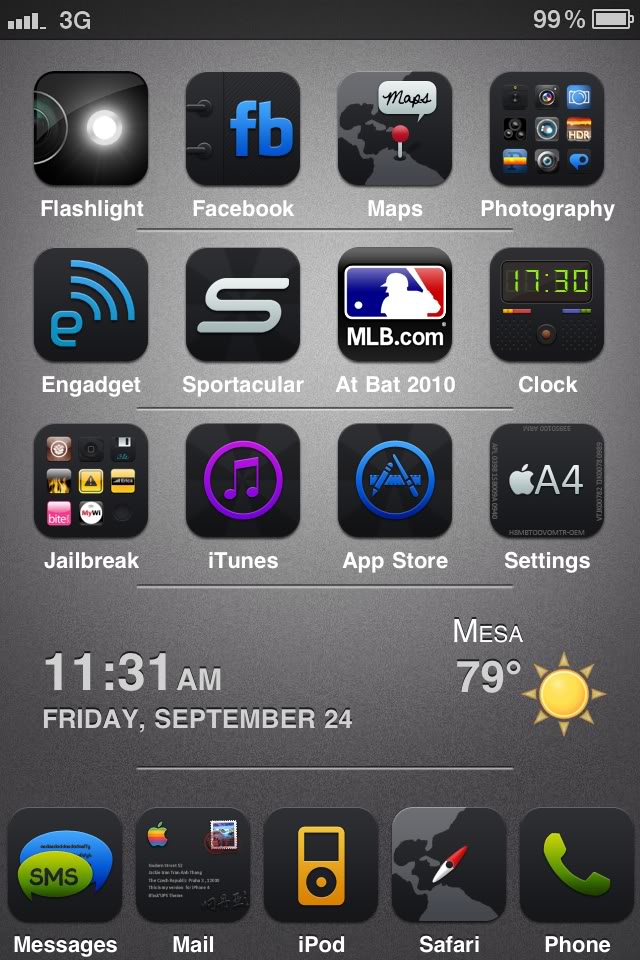Open the Maps app in the top row
The height and width of the screenshot is (960, 640).
395,129
